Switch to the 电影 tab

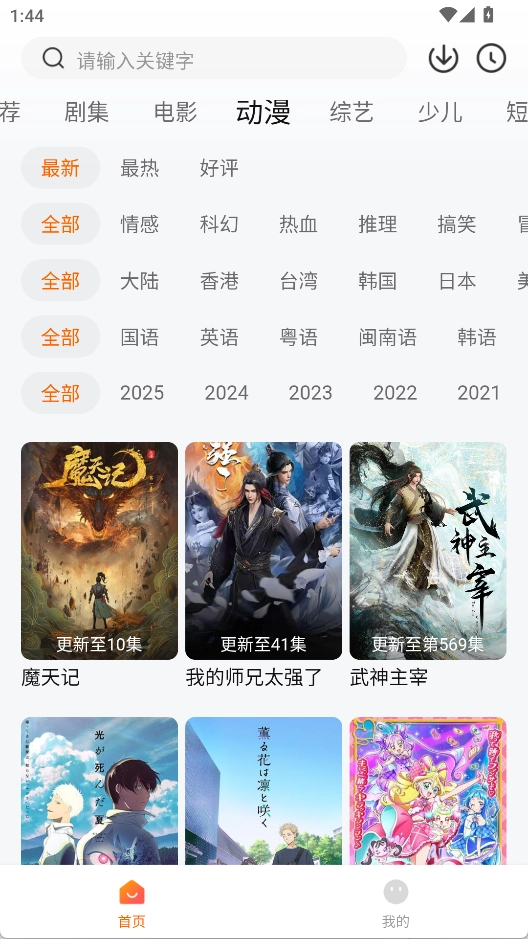[175, 112]
